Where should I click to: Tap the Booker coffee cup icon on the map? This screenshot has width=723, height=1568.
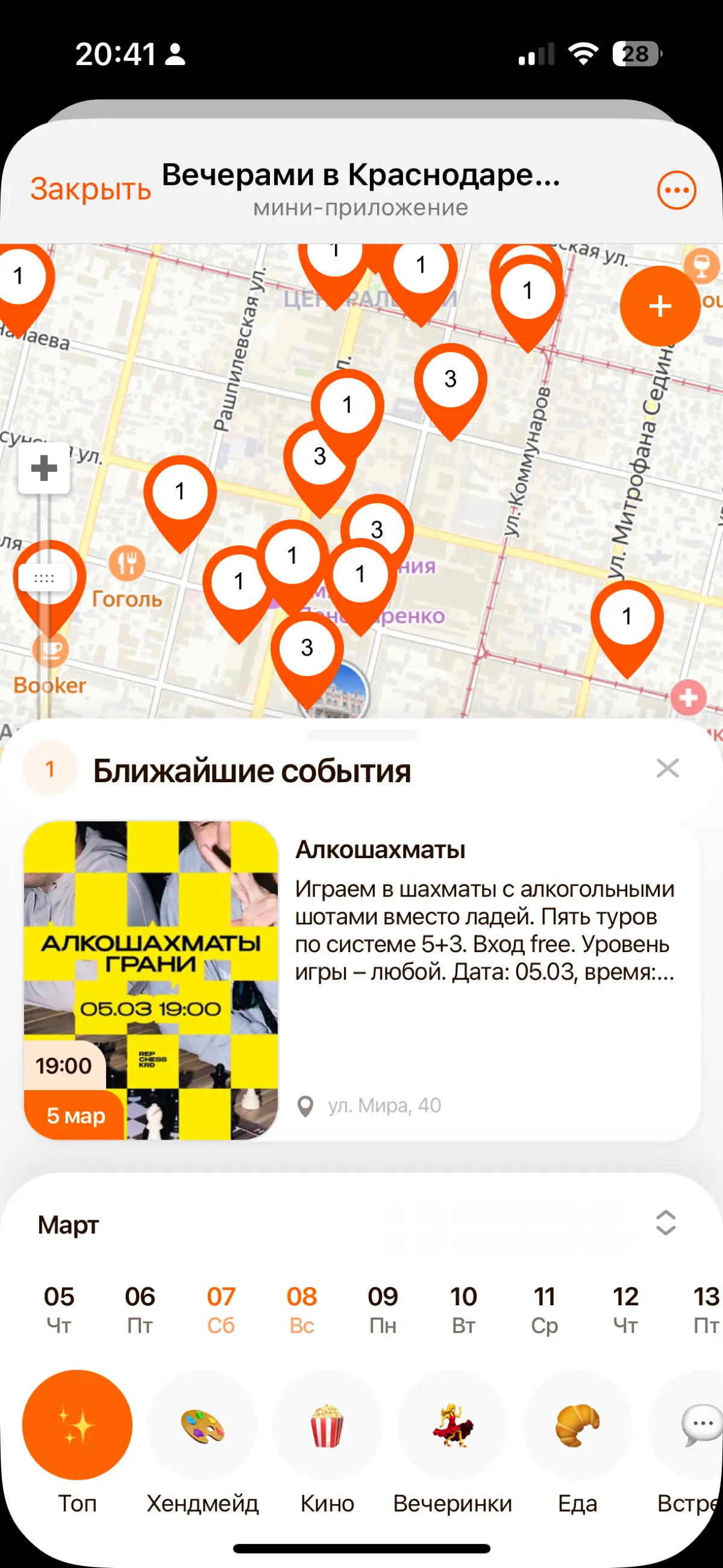pyautogui.click(x=50, y=651)
